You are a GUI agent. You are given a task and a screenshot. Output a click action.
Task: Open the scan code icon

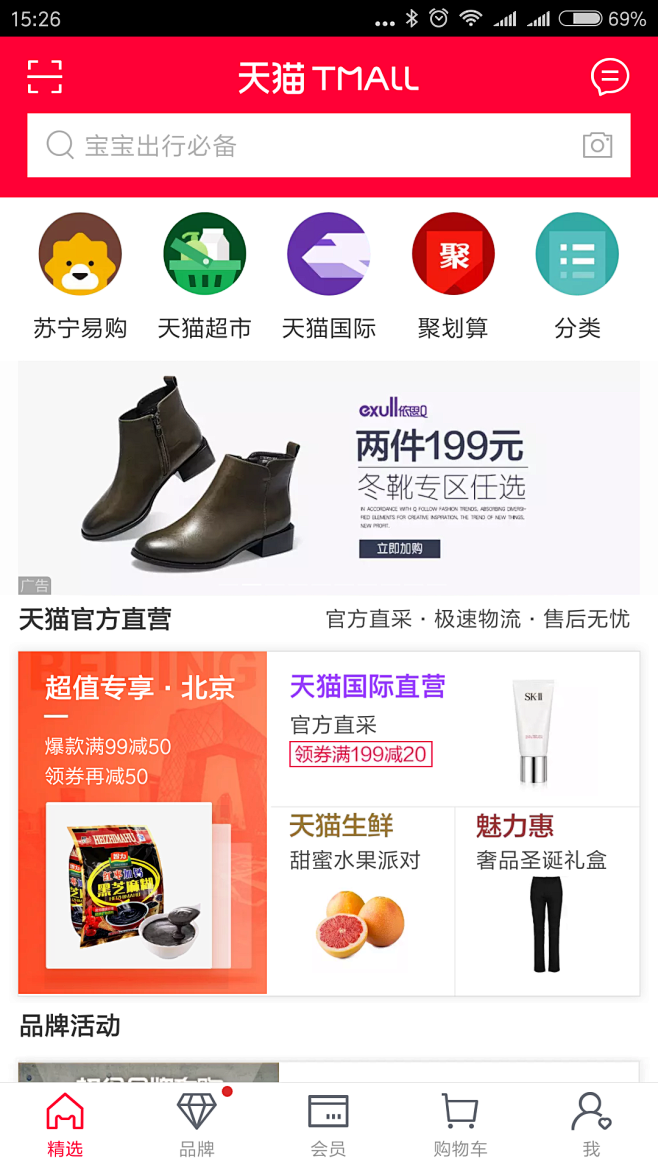(x=45, y=76)
